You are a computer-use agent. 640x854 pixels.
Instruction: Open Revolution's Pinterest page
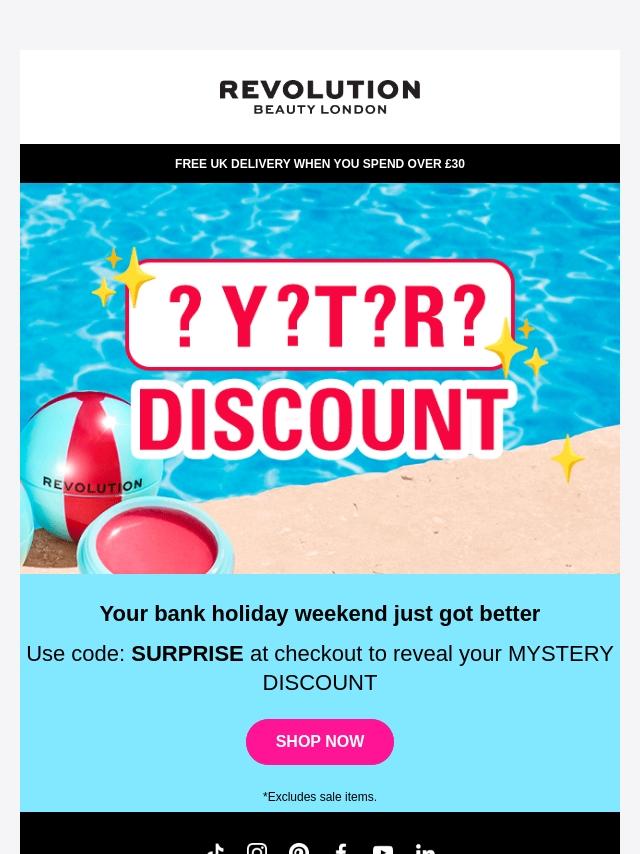(x=299, y=849)
